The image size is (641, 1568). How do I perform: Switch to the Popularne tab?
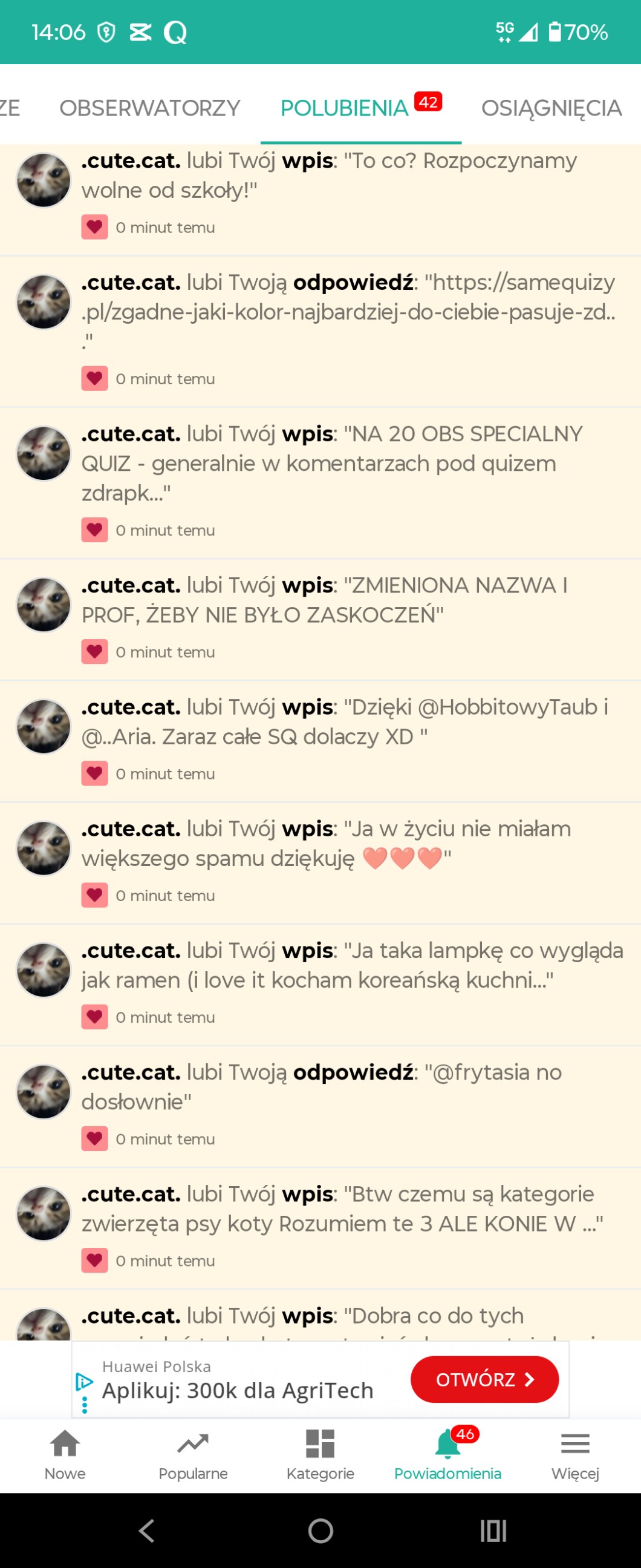[193, 1455]
